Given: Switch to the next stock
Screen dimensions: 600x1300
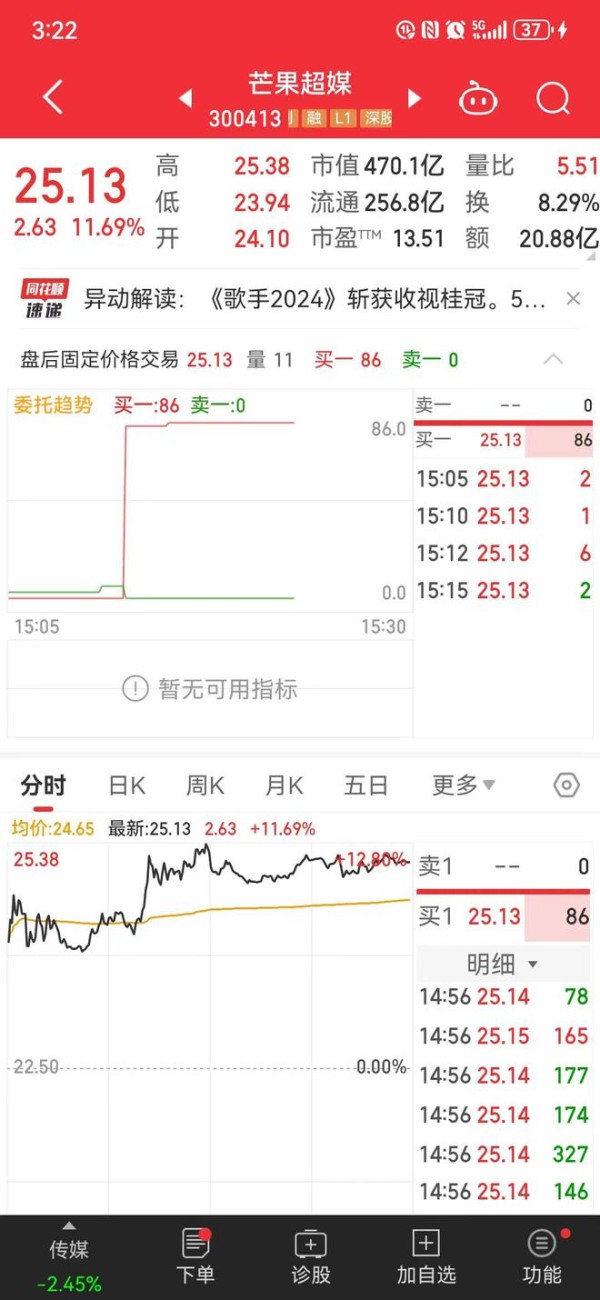Looking at the screenshot, I should 414,98.
